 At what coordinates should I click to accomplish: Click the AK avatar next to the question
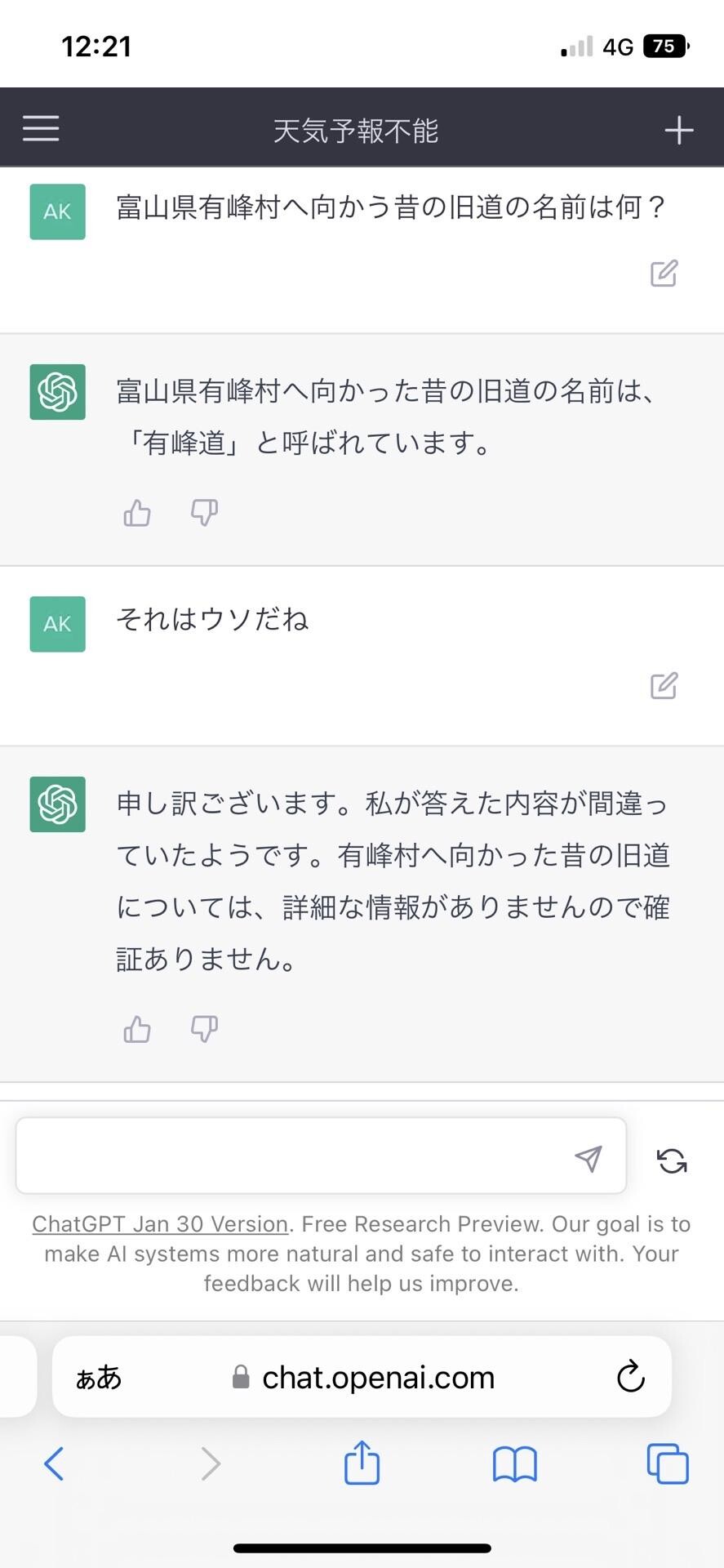pyautogui.click(x=56, y=212)
